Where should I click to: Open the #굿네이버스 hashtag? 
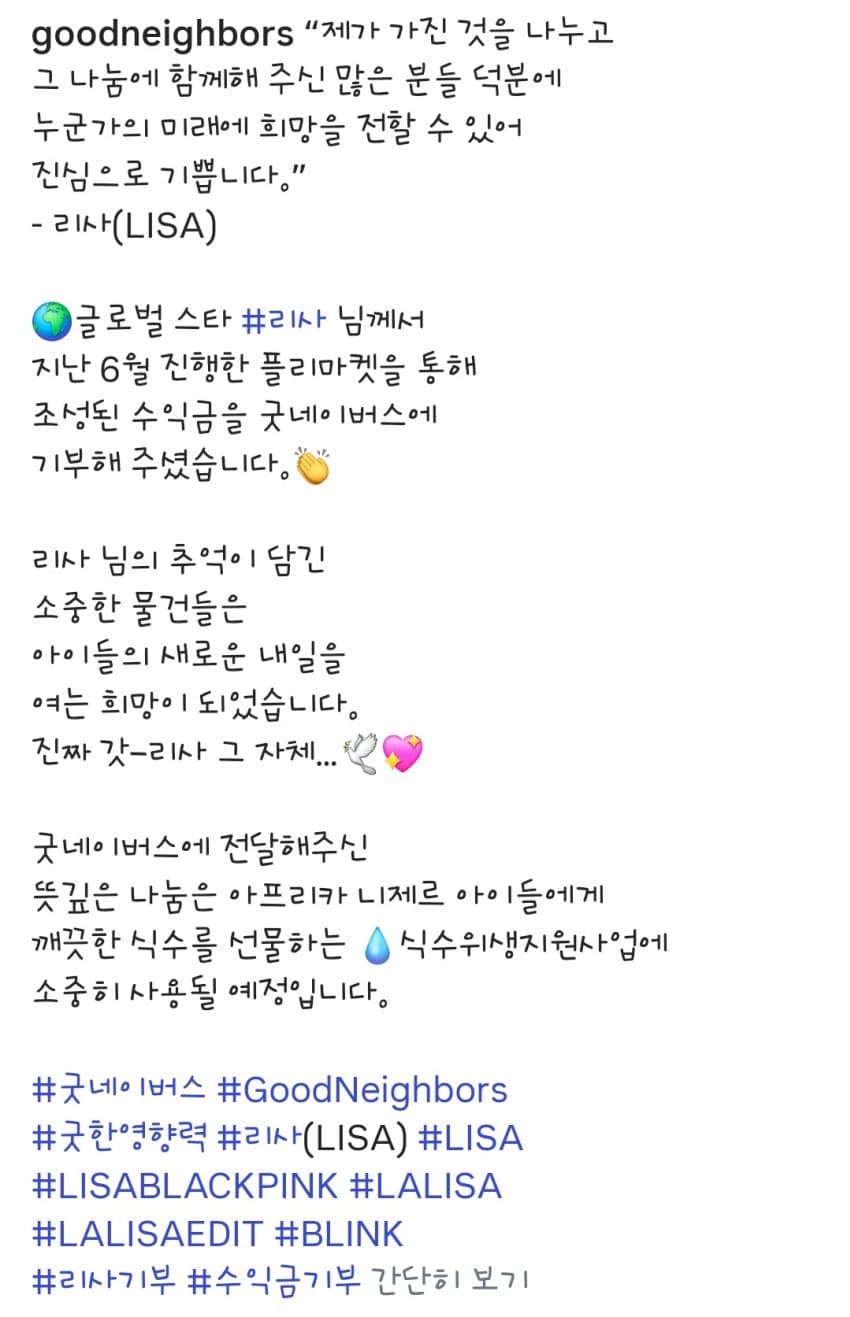119,1089
